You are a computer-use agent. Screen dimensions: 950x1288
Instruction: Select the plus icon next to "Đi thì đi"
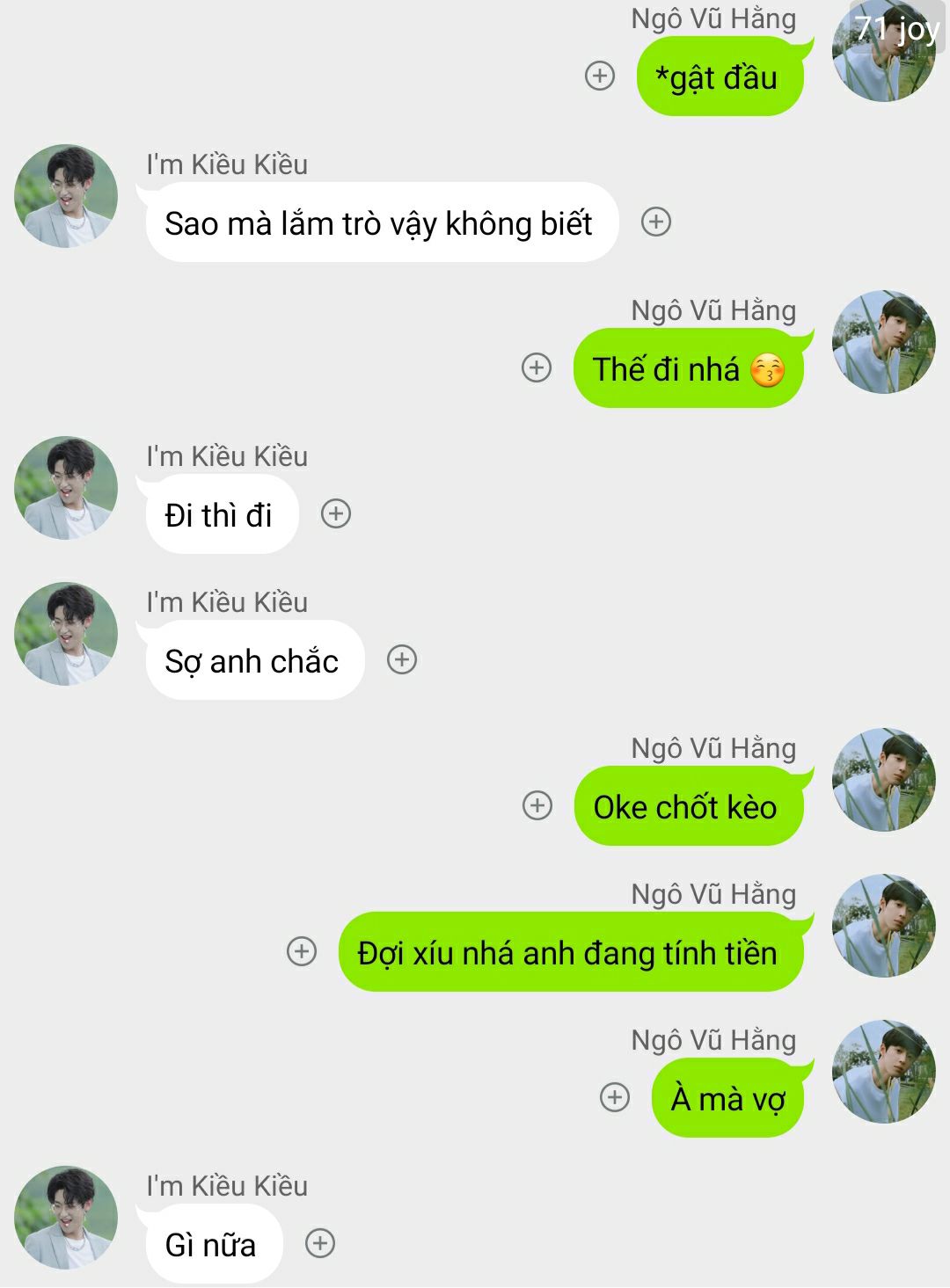pyautogui.click(x=336, y=513)
